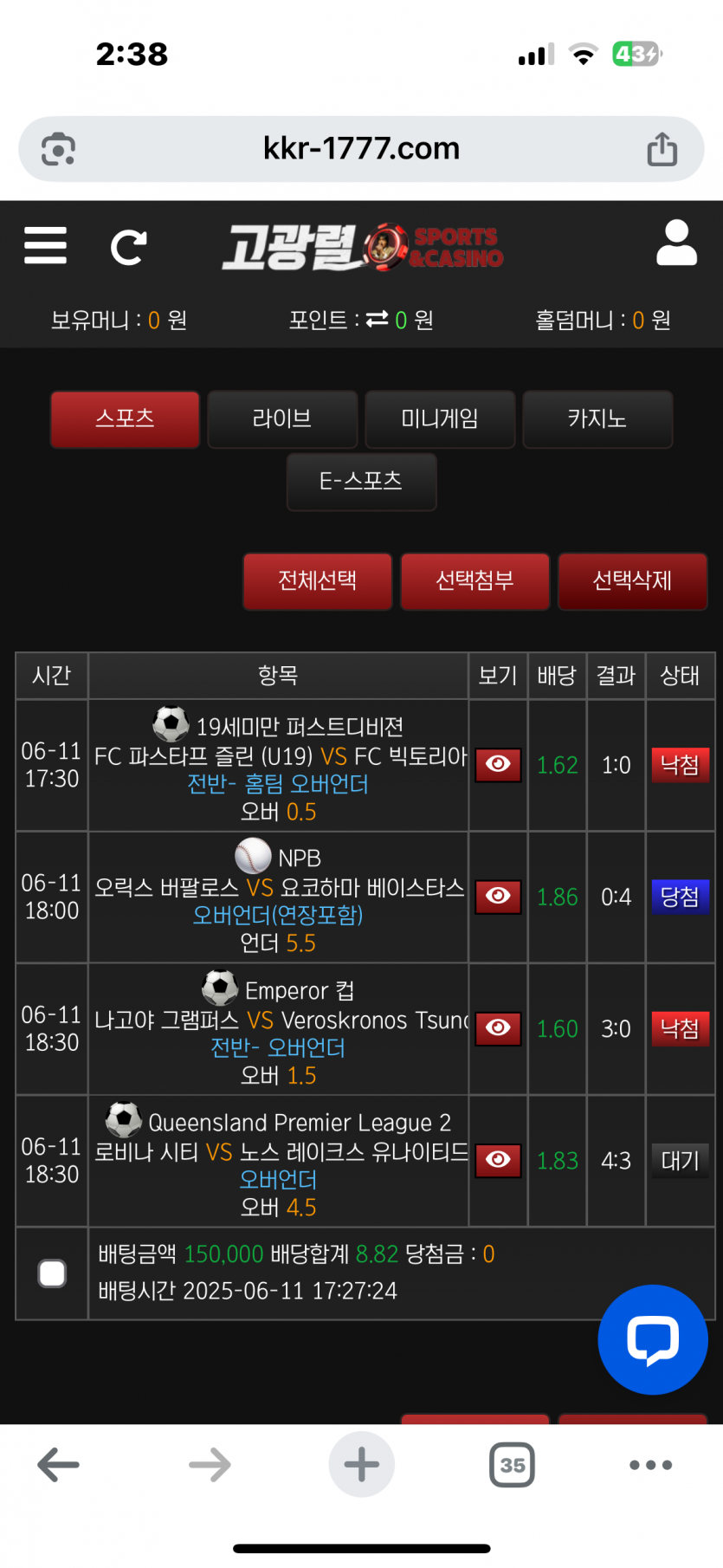The height and width of the screenshot is (1568, 723).
Task: Check the bet slip selection checkbox
Action: point(52,1273)
